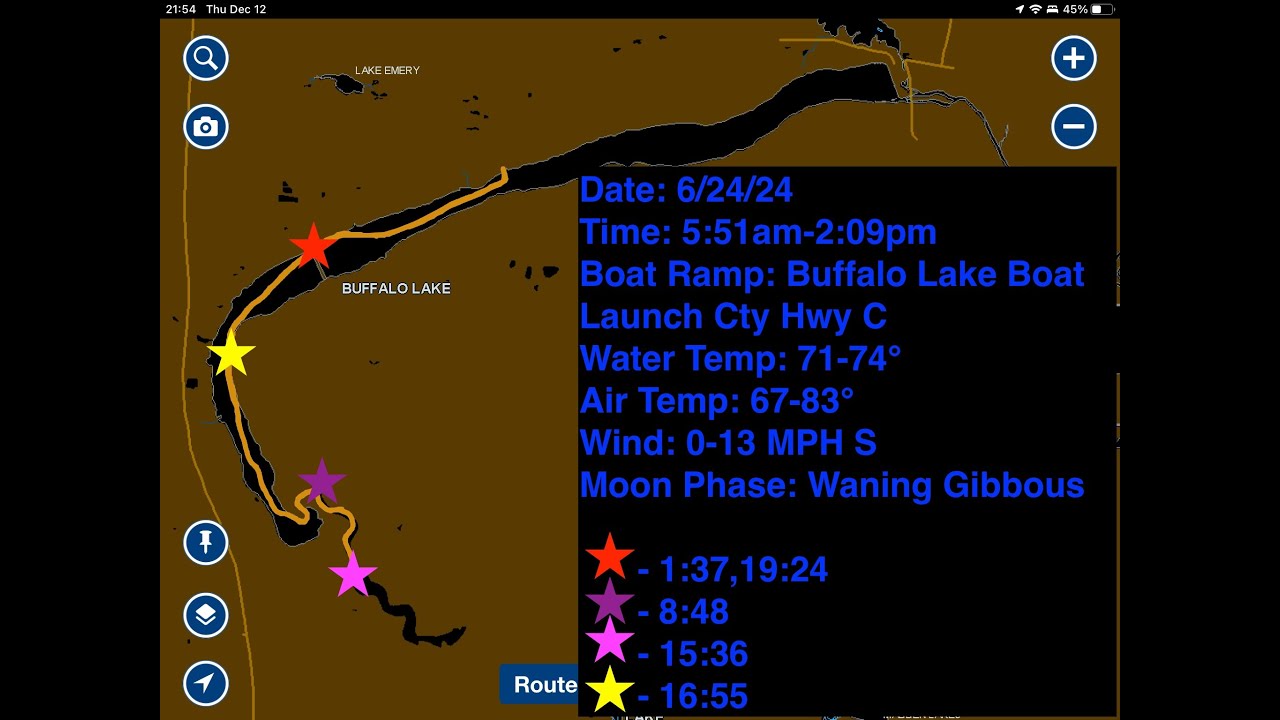The width and height of the screenshot is (1280, 720).
Task: Center map on current location arrow
Action: 206,684
